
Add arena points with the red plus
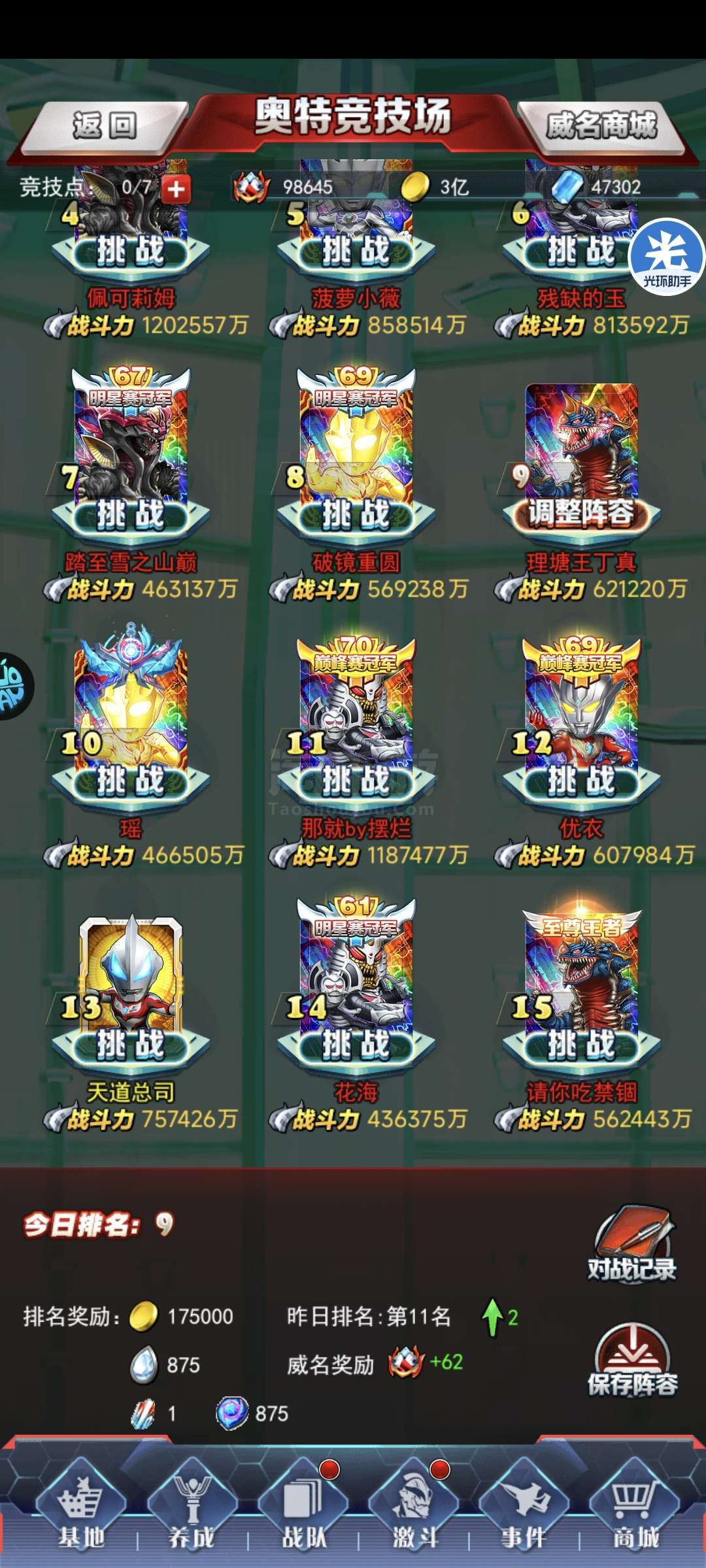tap(176, 188)
